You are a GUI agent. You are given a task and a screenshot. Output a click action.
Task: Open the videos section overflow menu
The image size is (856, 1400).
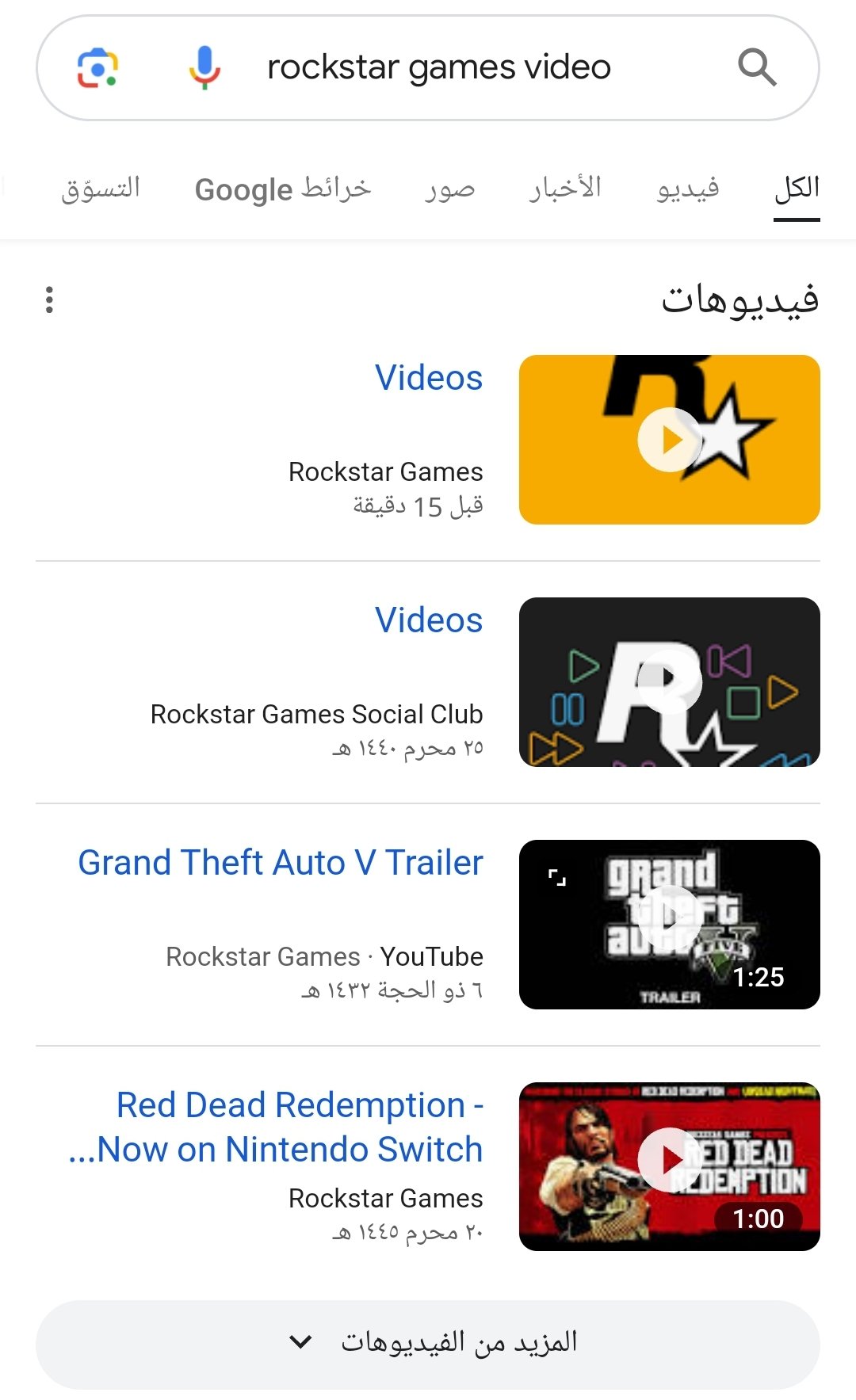(49, 300)
